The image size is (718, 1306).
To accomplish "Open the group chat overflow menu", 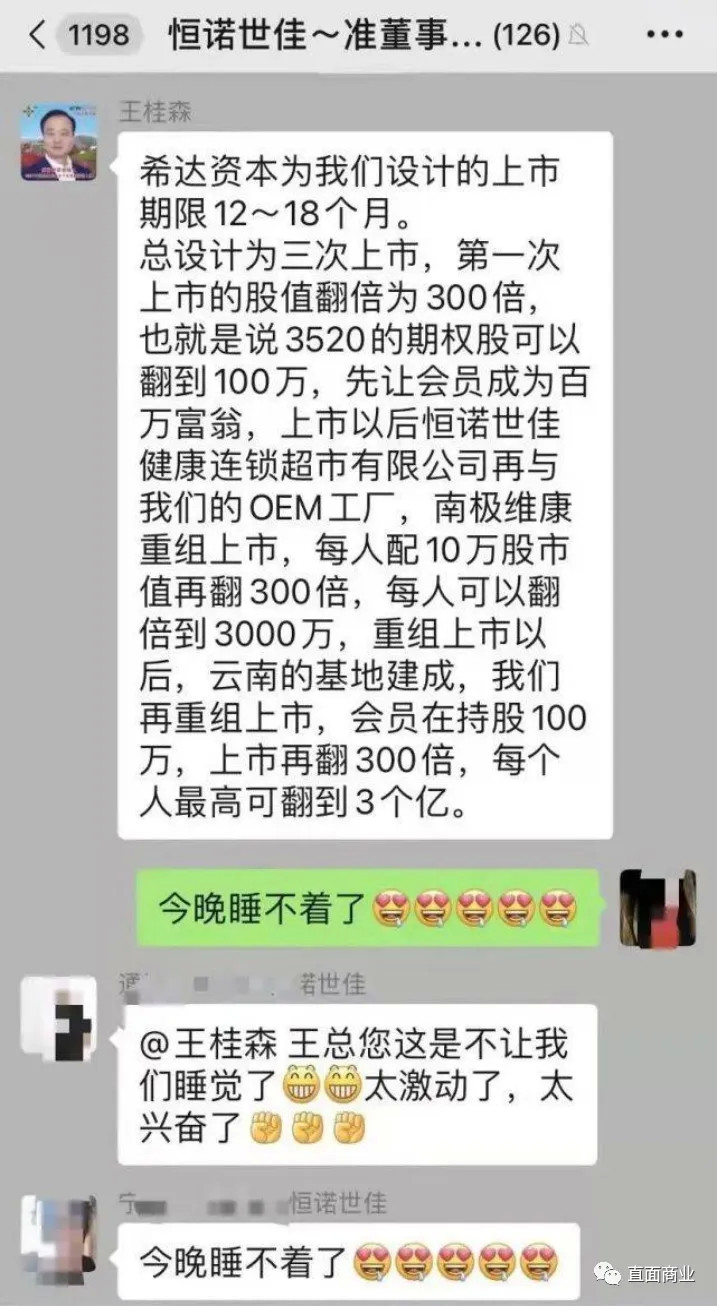I will pos(665,36).
